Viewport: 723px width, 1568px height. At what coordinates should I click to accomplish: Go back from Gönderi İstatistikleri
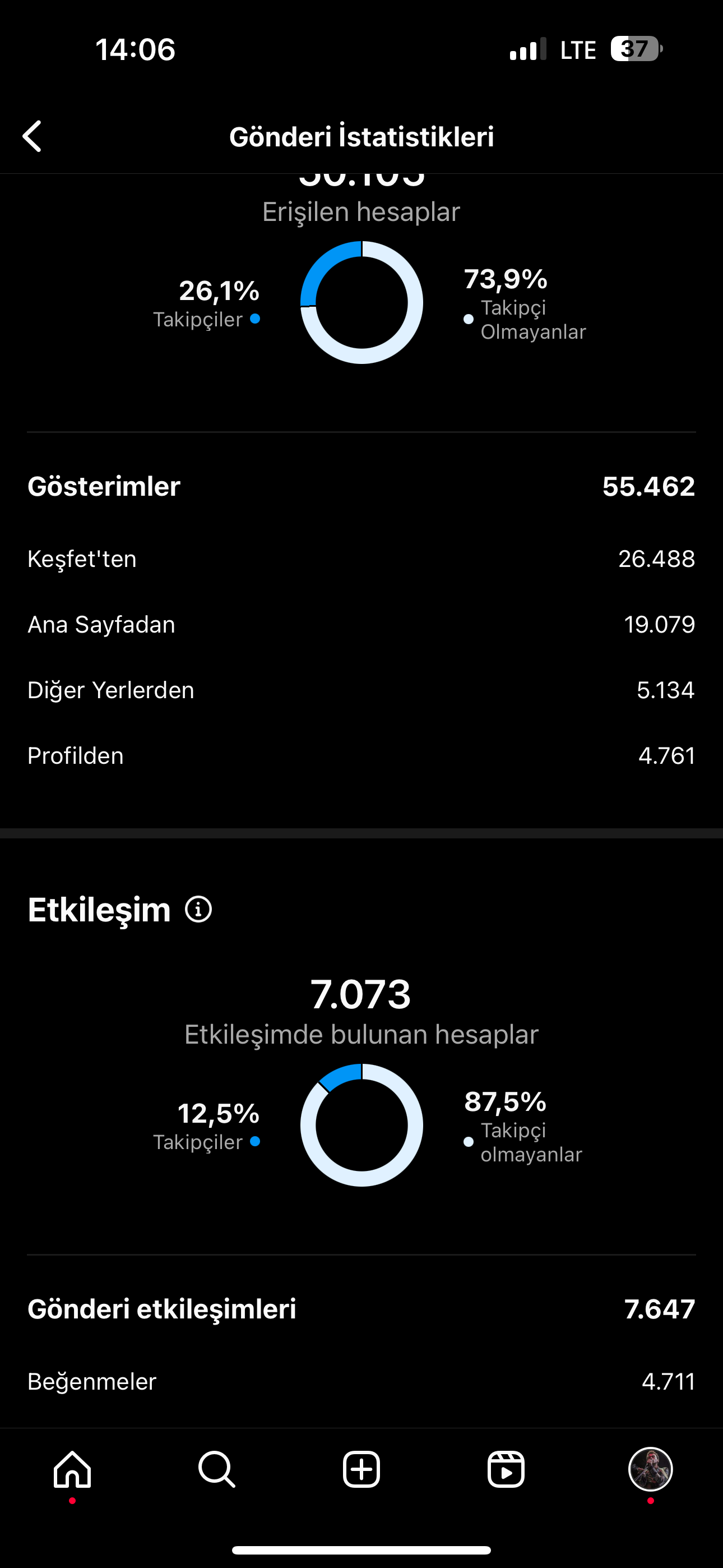click(33, 136)
